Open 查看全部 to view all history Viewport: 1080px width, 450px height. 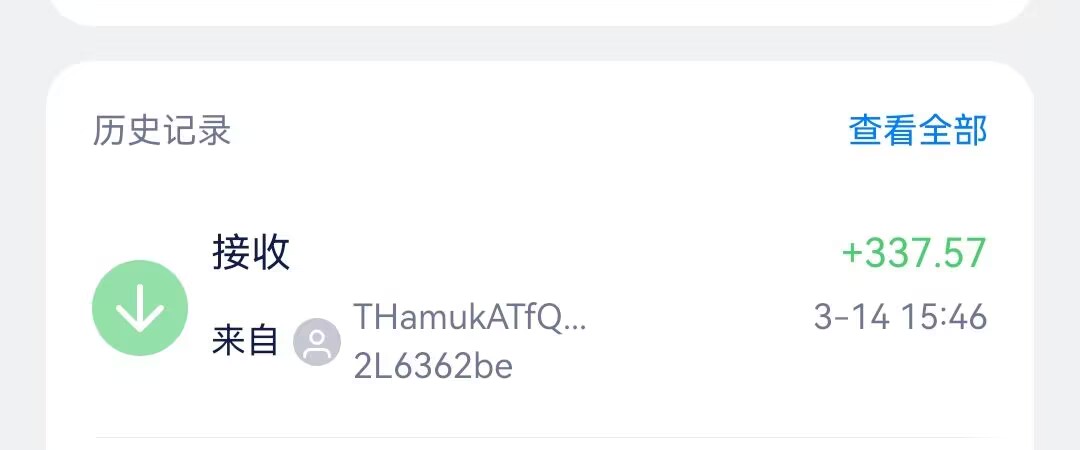pos(917,130)
